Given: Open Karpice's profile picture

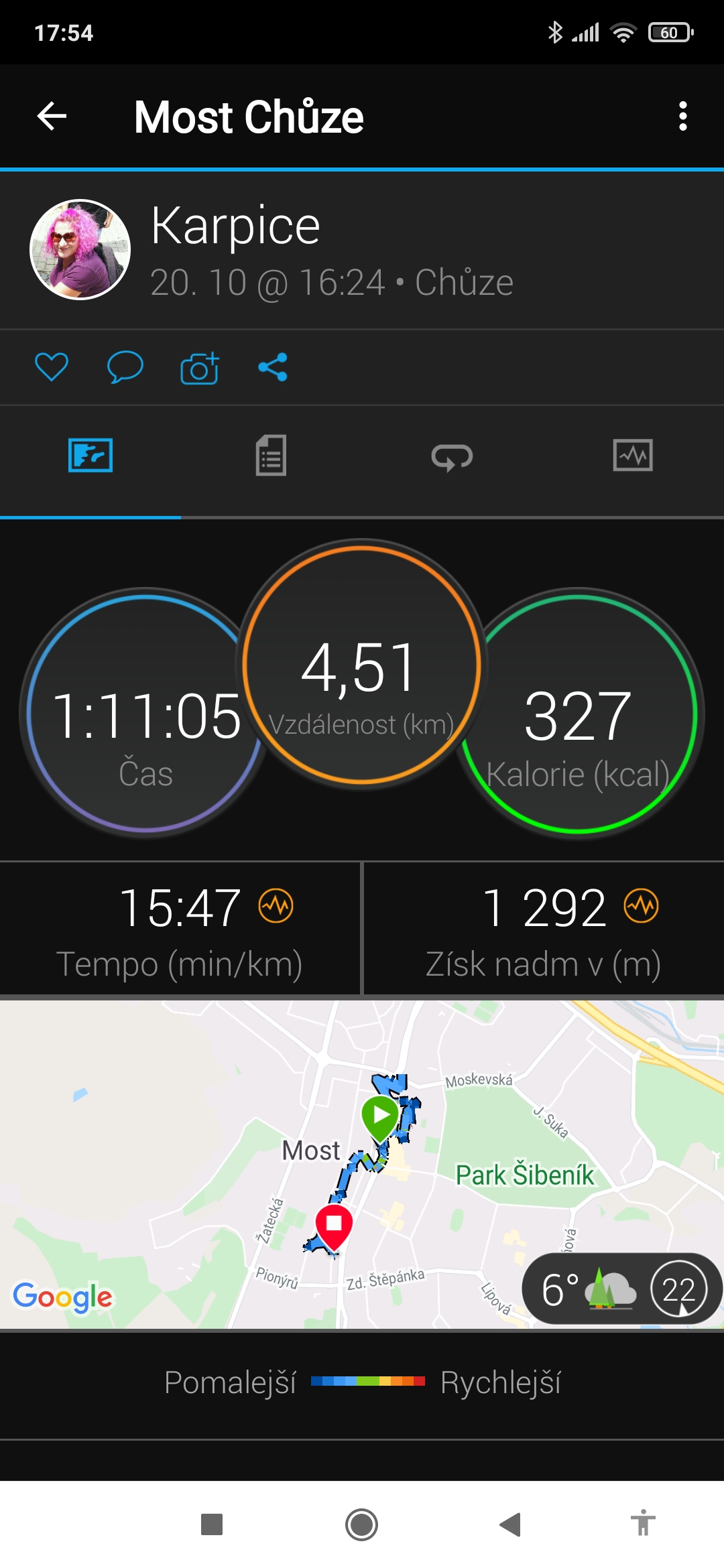Looking at the screenshot, I should (80, 249).
